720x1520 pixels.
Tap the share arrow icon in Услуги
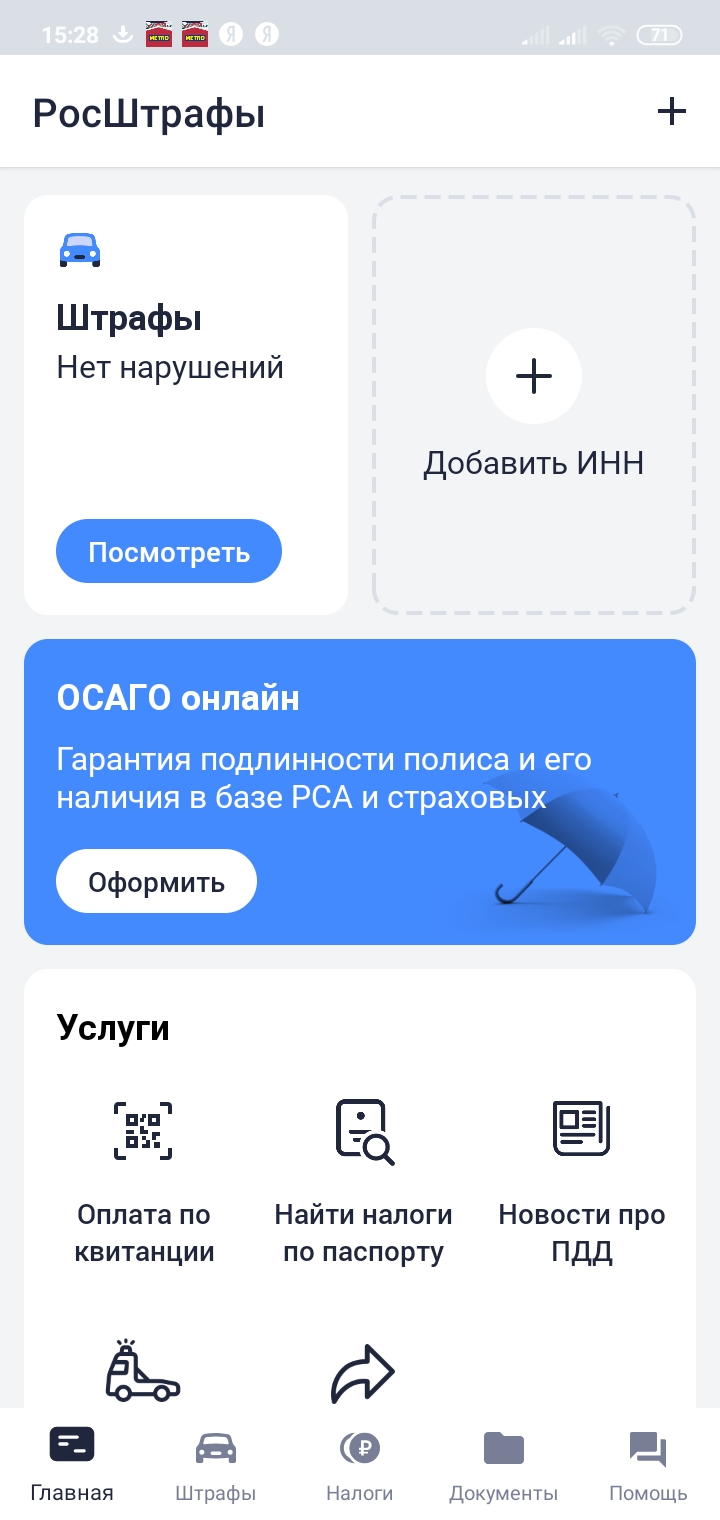click(362, 1373)
